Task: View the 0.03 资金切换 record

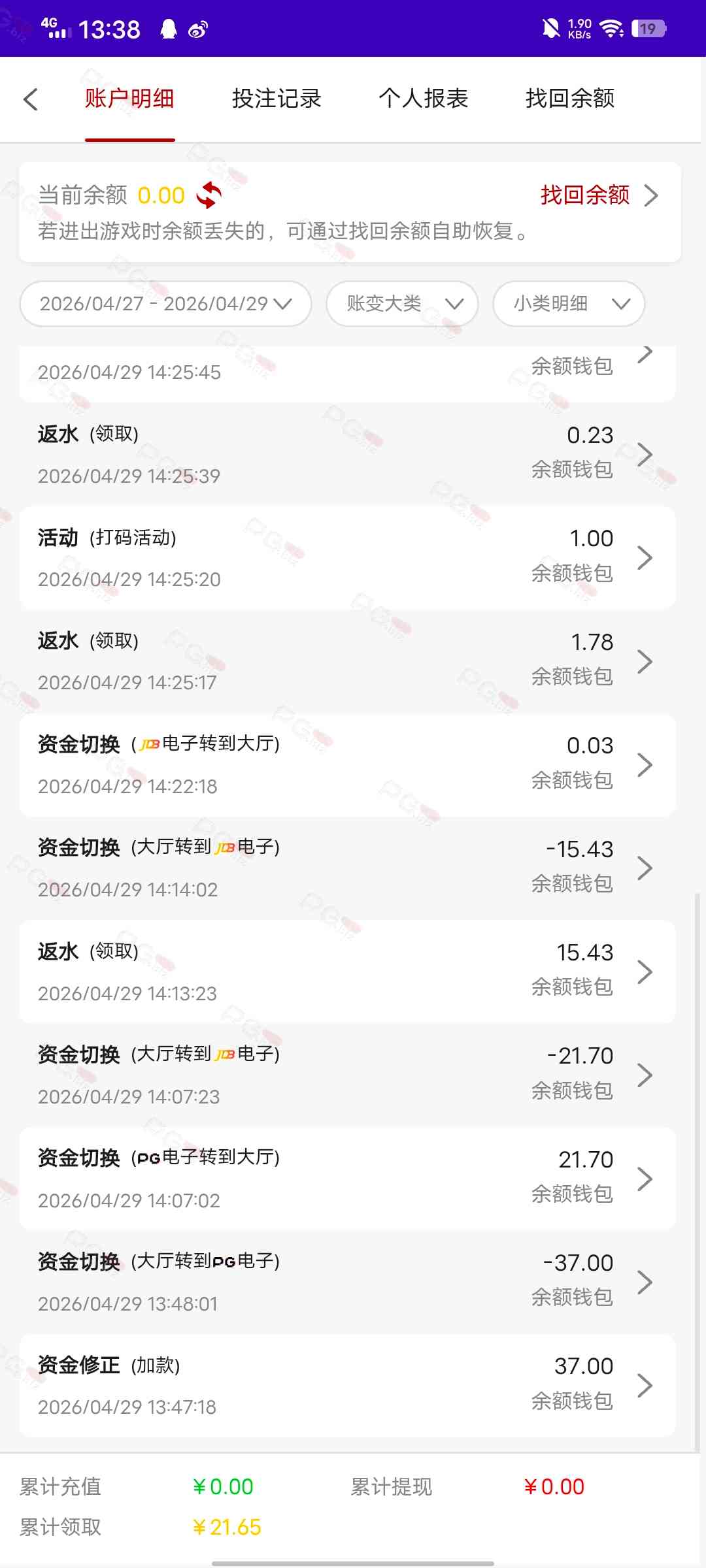Action: point(346,765)
